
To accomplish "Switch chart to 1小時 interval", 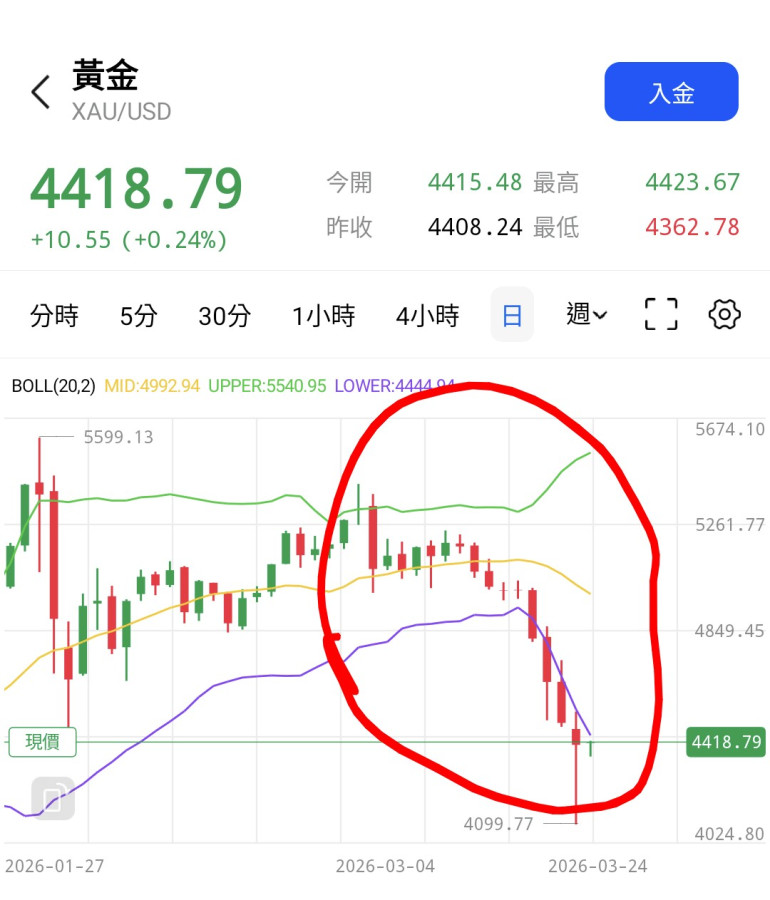I will [323, 316].
